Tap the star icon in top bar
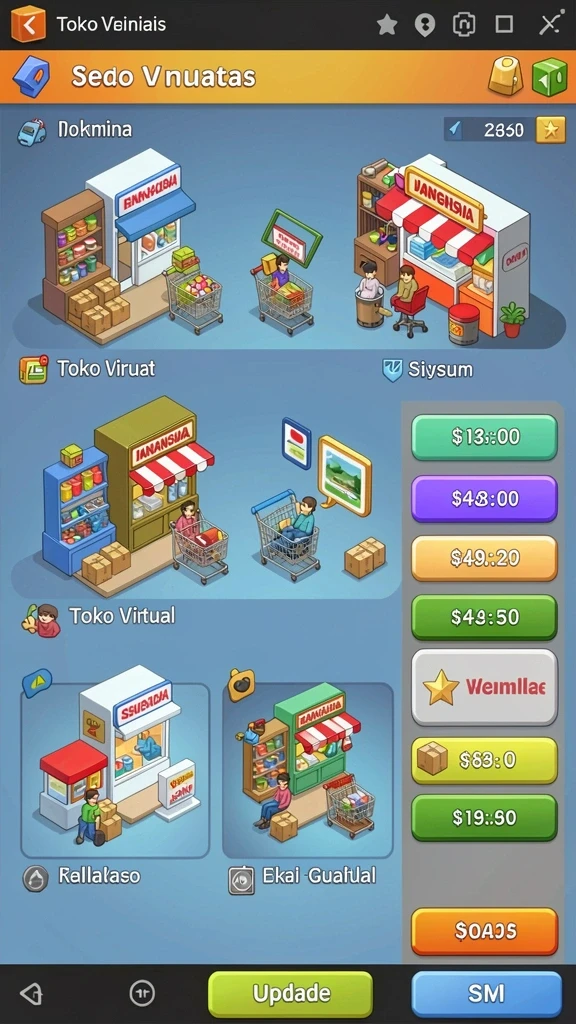The image size is (576, 1024). pos(387,25)
